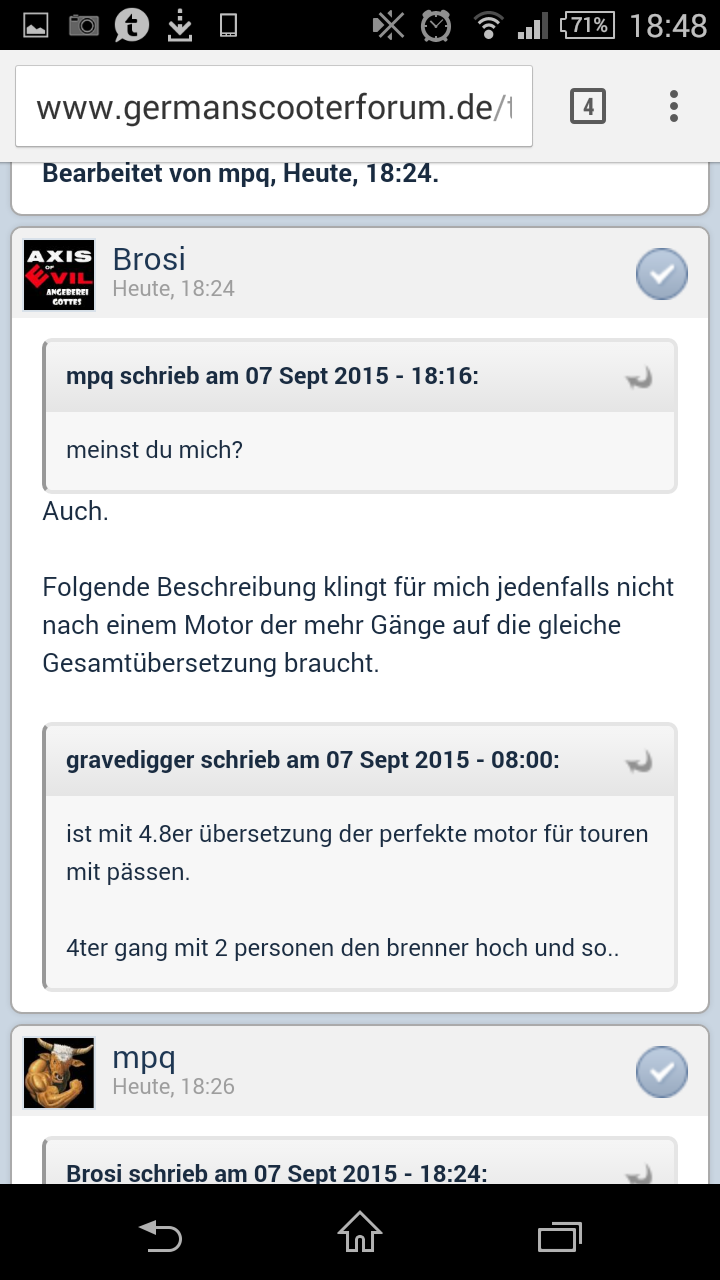The image size is (720, 1280).
Task: Select Brosi's post with the checkmark
Action: (x=662, y=274)
